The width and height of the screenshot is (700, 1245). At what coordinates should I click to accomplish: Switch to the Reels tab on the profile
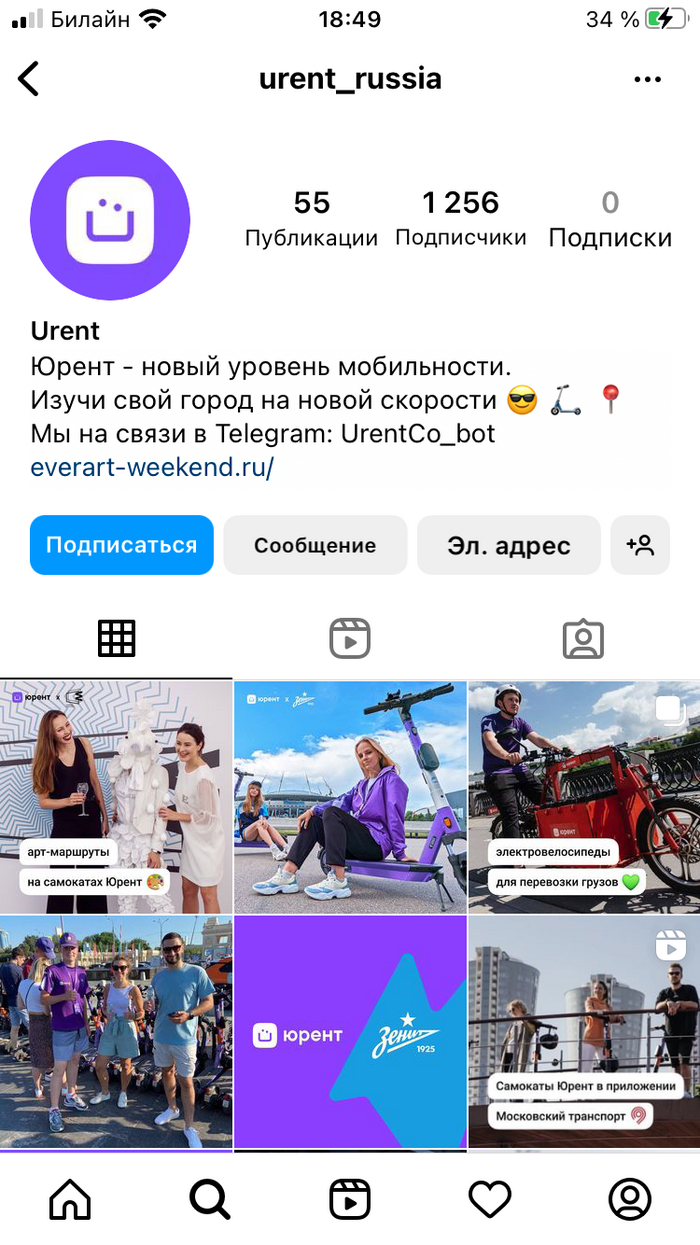(x=350, y=638)
